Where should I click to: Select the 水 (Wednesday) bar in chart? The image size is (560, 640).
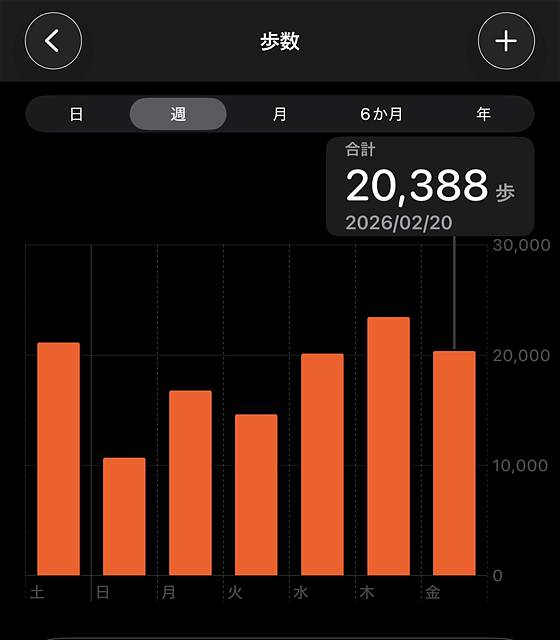[322, 464]
